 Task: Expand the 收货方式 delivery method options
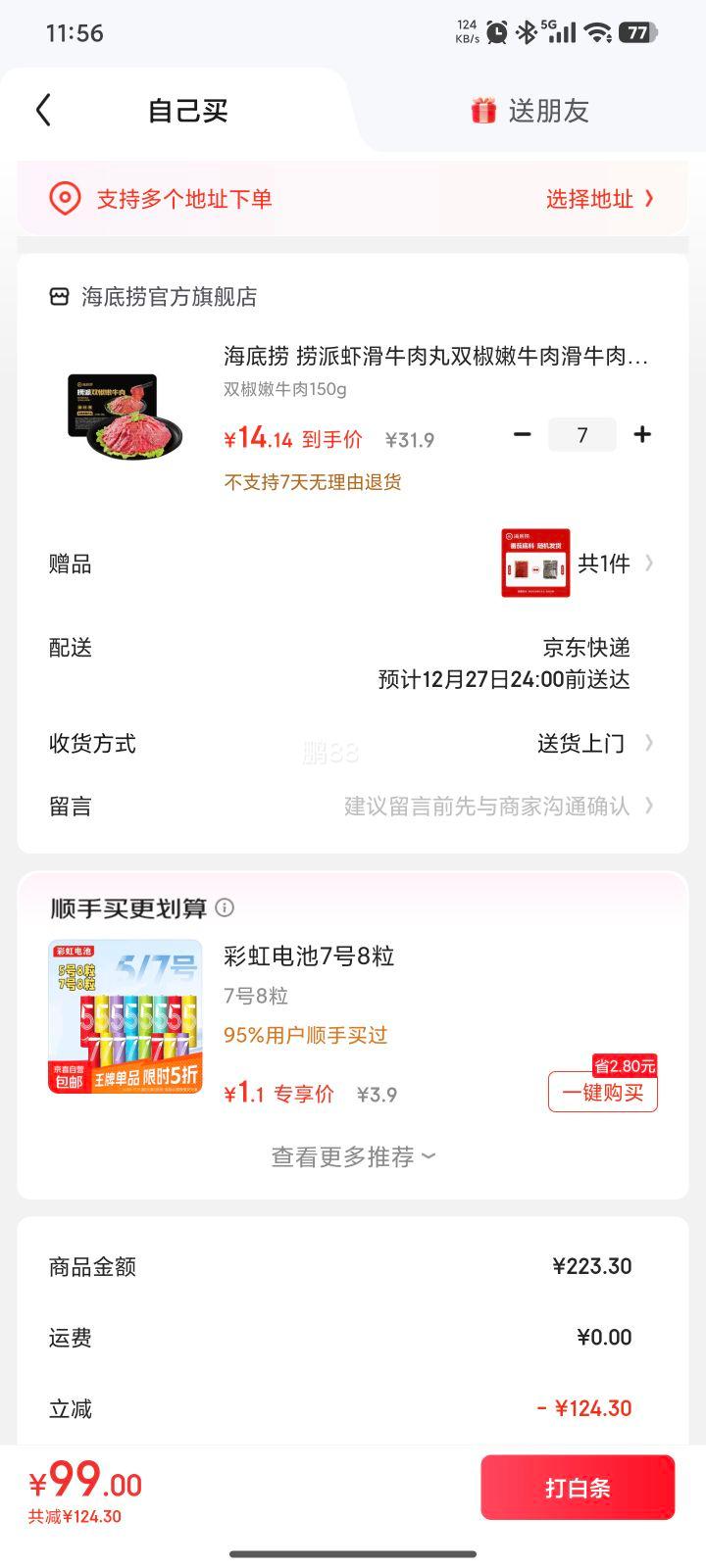pyautogui.click(x=648, y=744)
